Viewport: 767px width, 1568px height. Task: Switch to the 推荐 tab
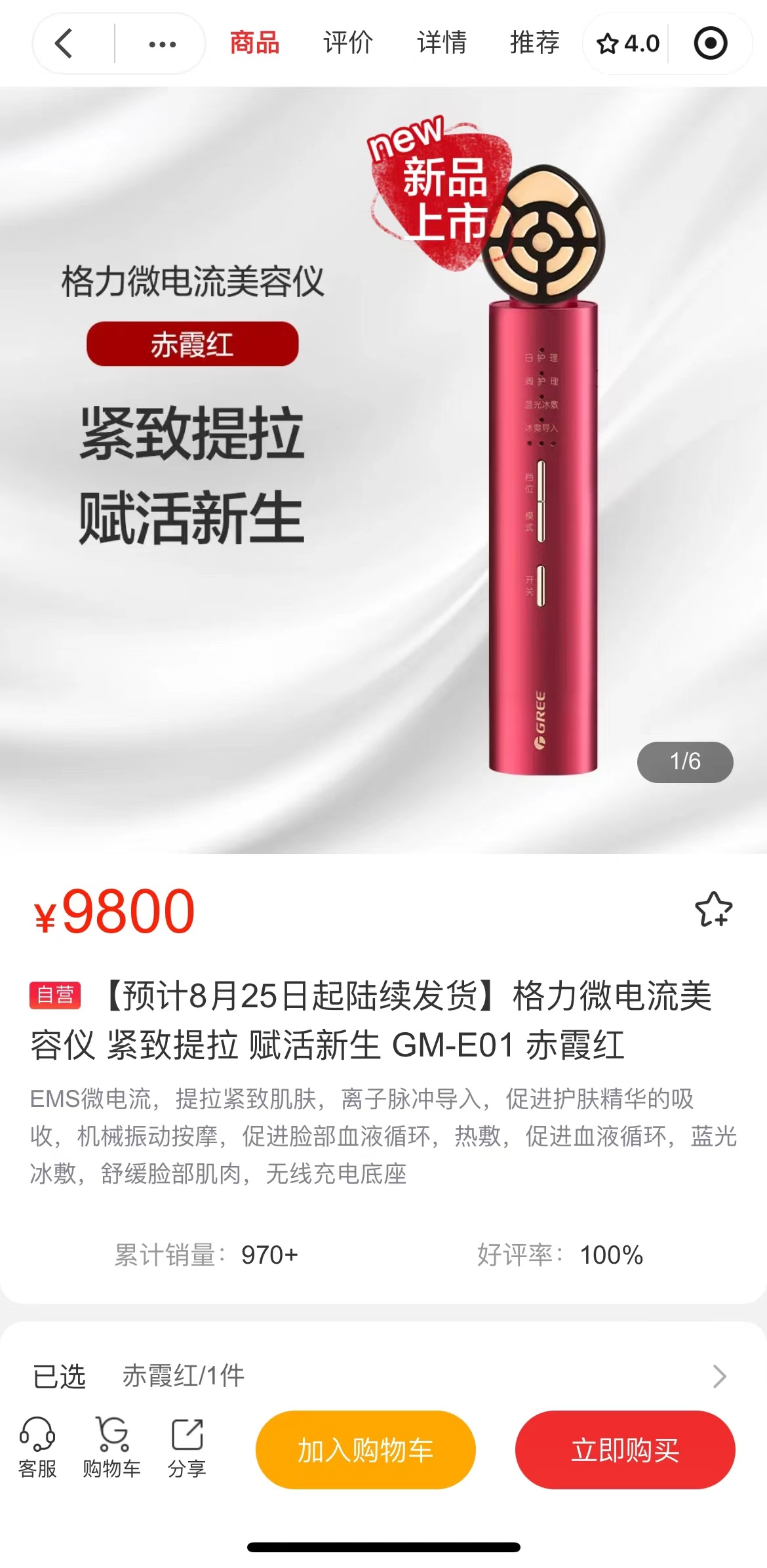click(534, 43)
